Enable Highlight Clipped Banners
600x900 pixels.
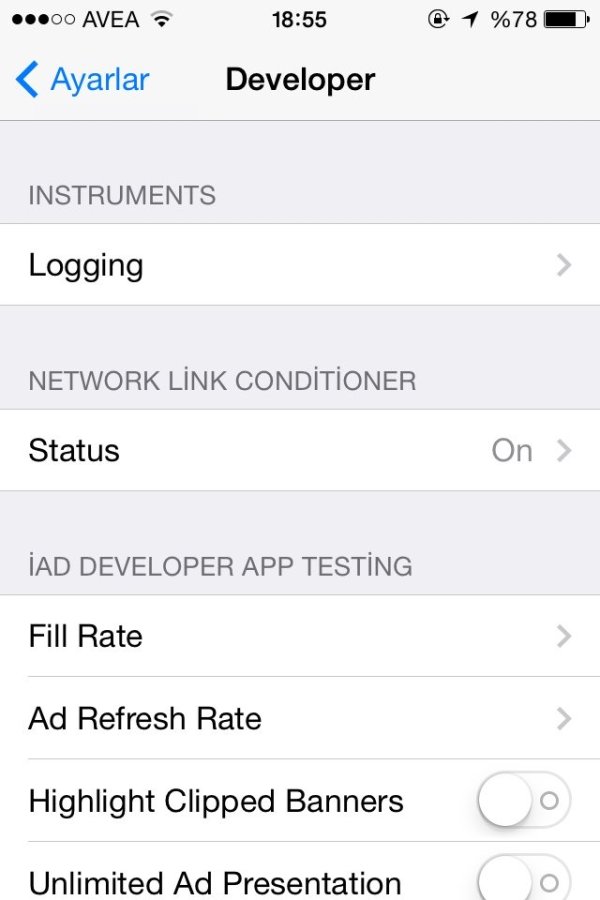pos(523,800)
